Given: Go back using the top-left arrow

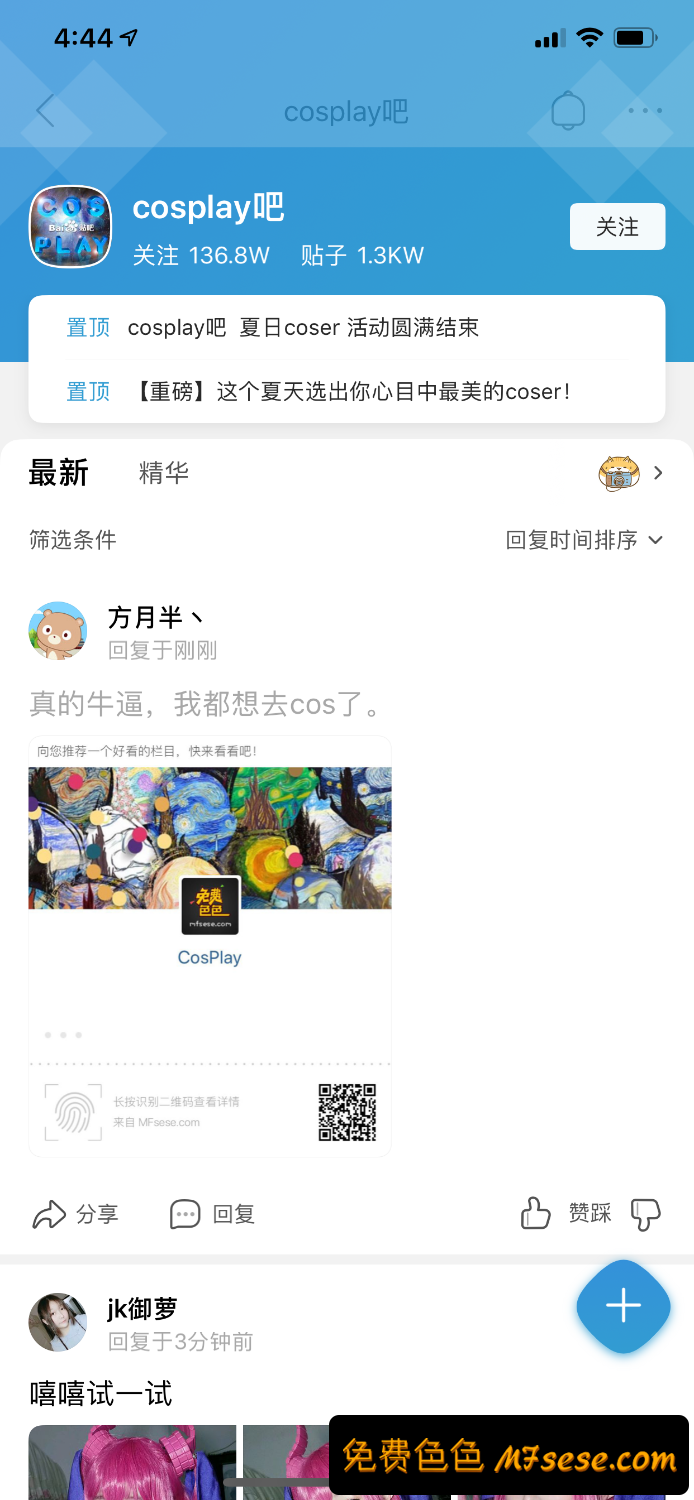Looking at the screenshot, I should pyautogui.click(x=46, y=111).
